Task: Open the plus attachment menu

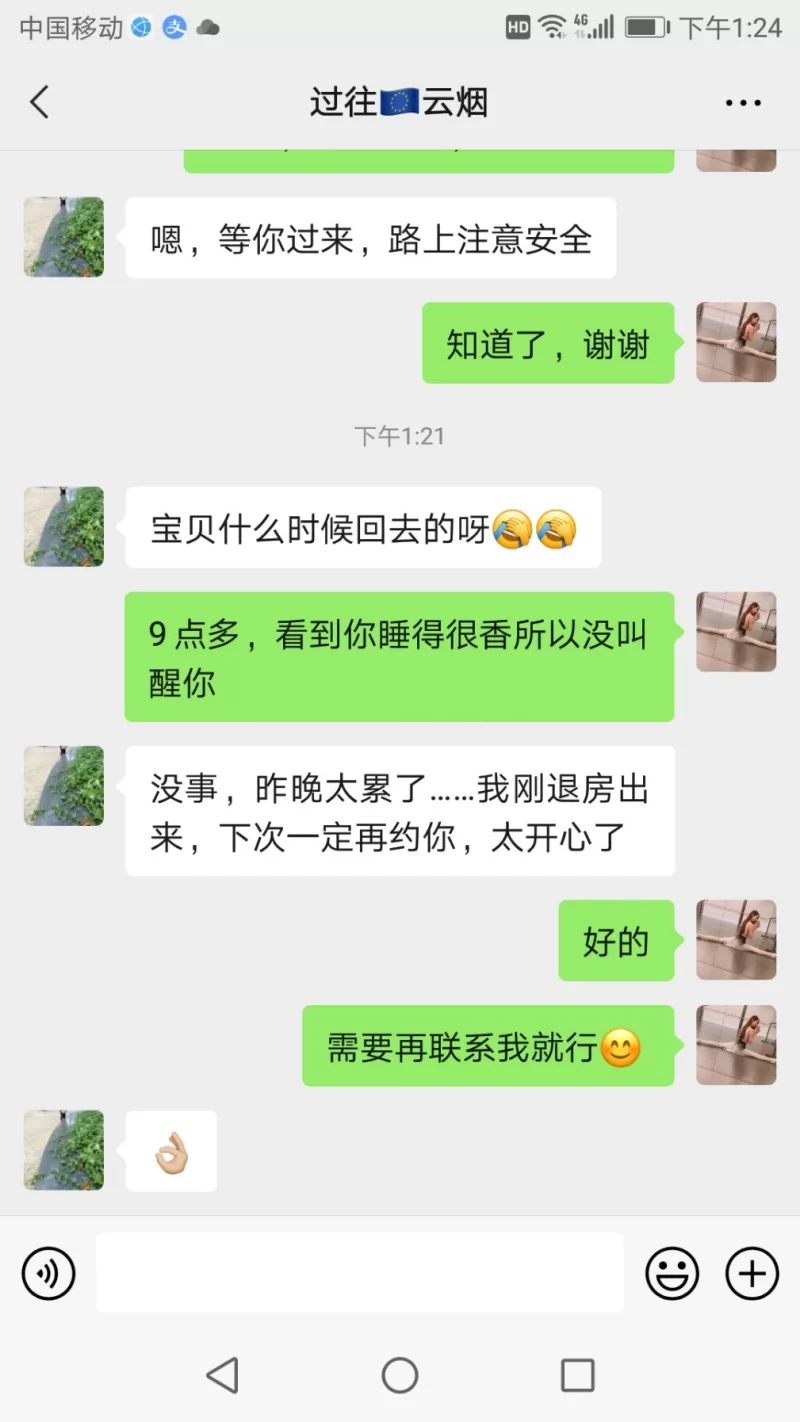Action: point(751,1273)
